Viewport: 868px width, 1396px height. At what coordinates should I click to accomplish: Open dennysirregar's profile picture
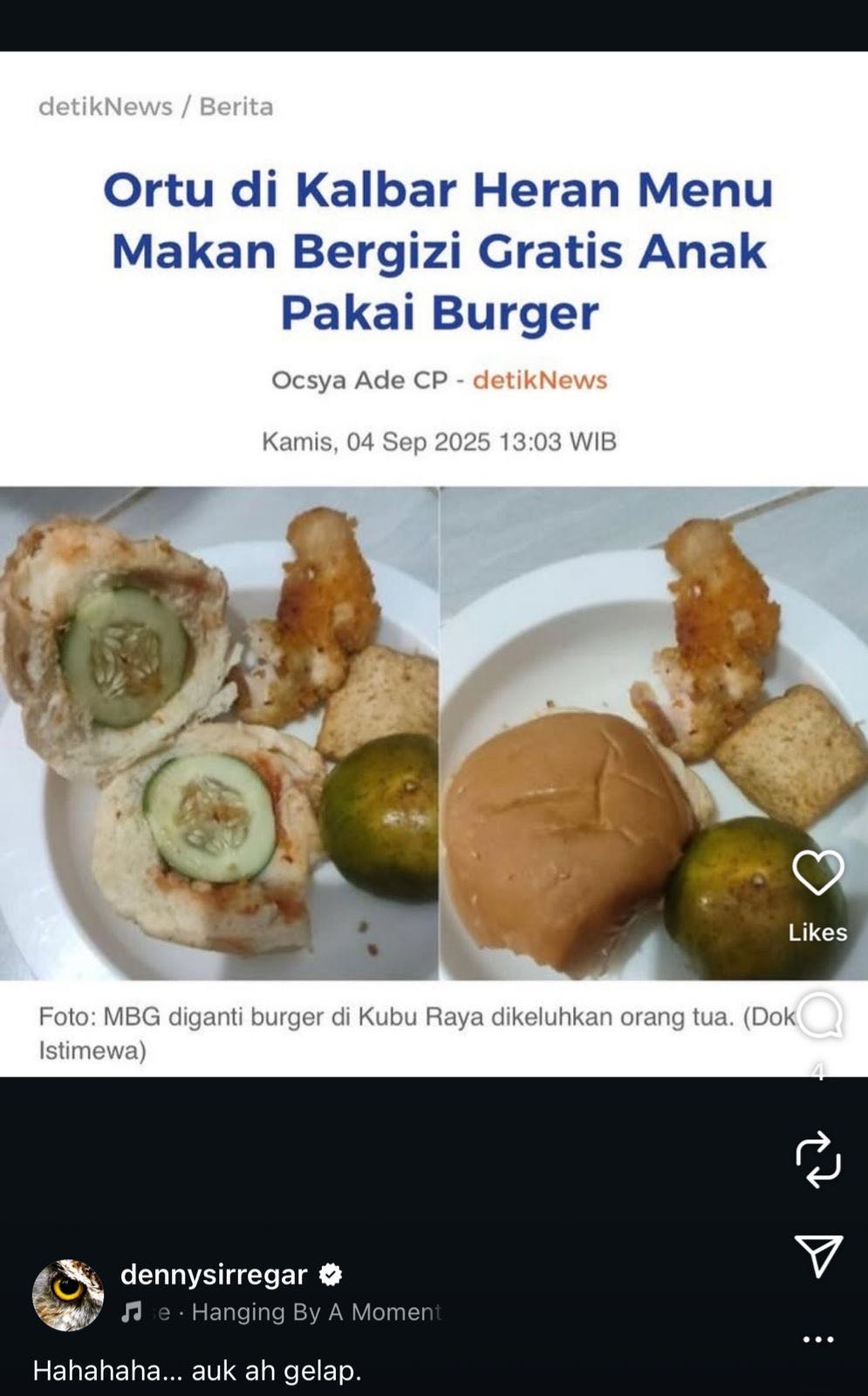coord(68,1295)
